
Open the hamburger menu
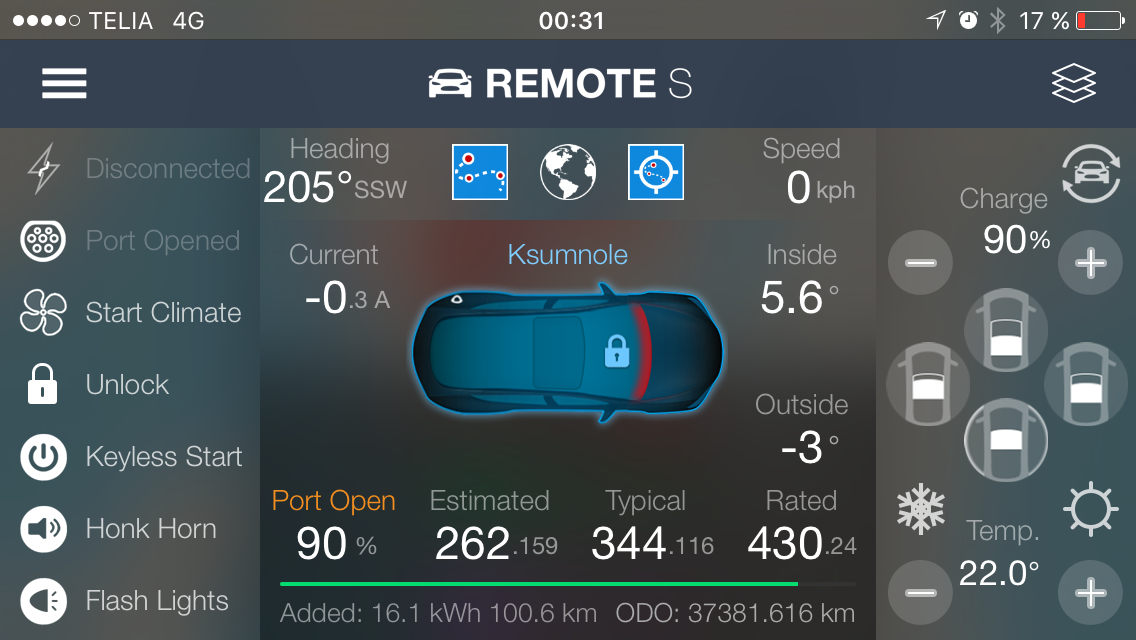pyautogui.click(x=64, y=84)
